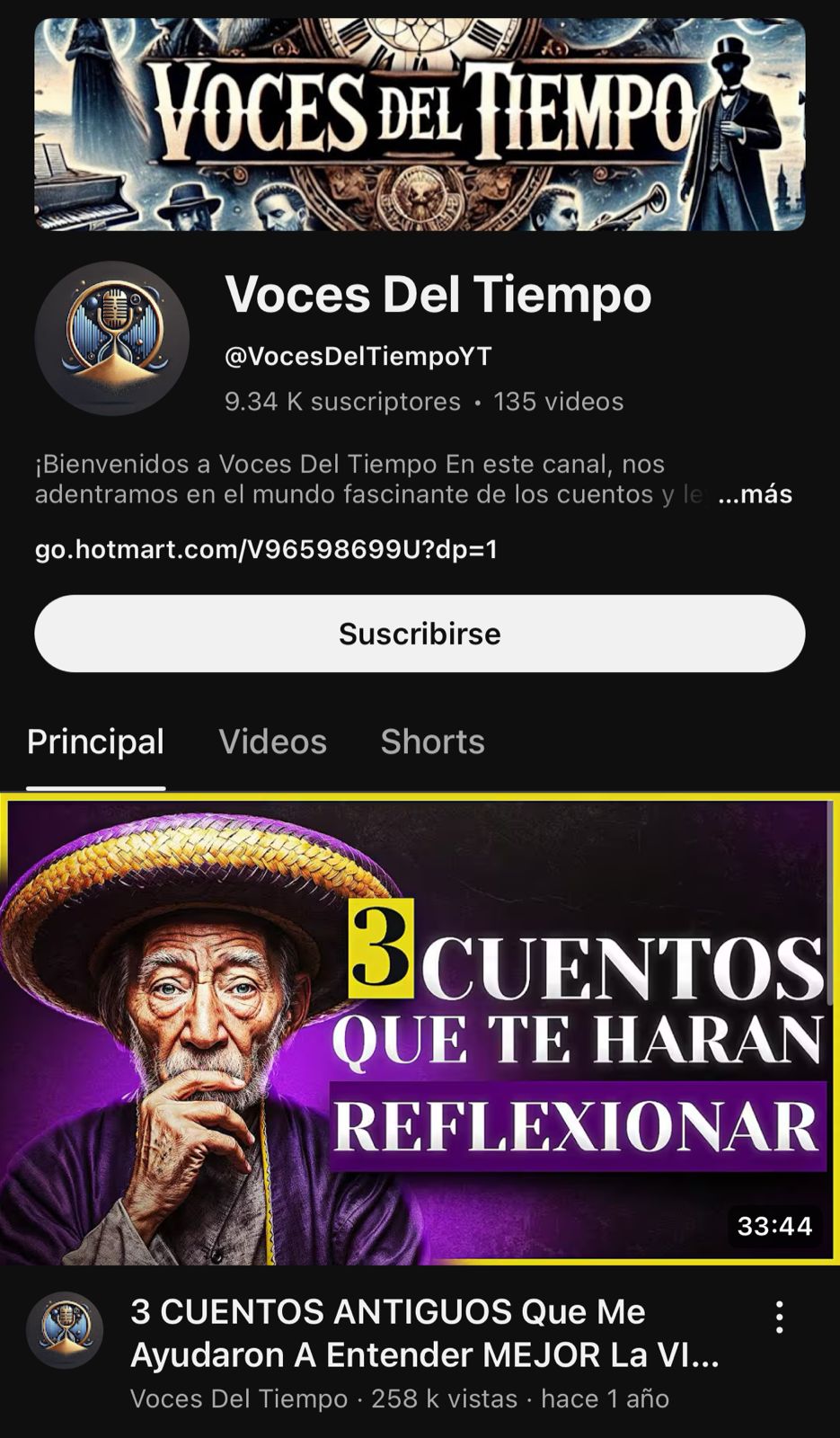Tap the channel avatar beside 3 CUENTOS ANTIGUOS
Viewport: 840px width, 1438px height.
(65, 1330)
